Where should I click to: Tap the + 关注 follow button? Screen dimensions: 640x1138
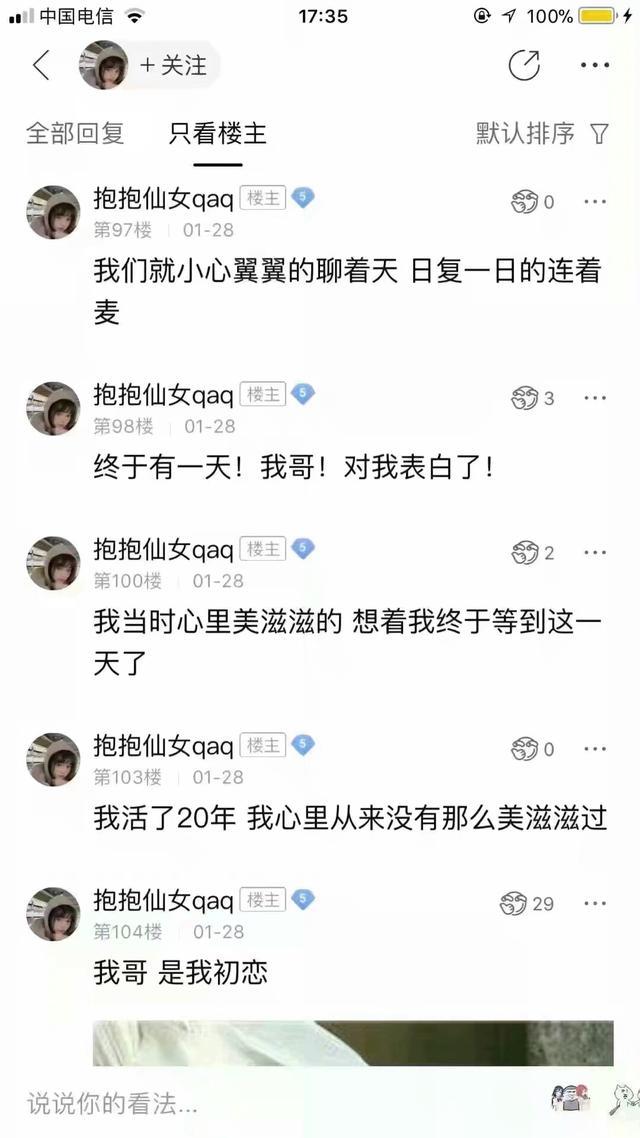click(x=173, y=66)
